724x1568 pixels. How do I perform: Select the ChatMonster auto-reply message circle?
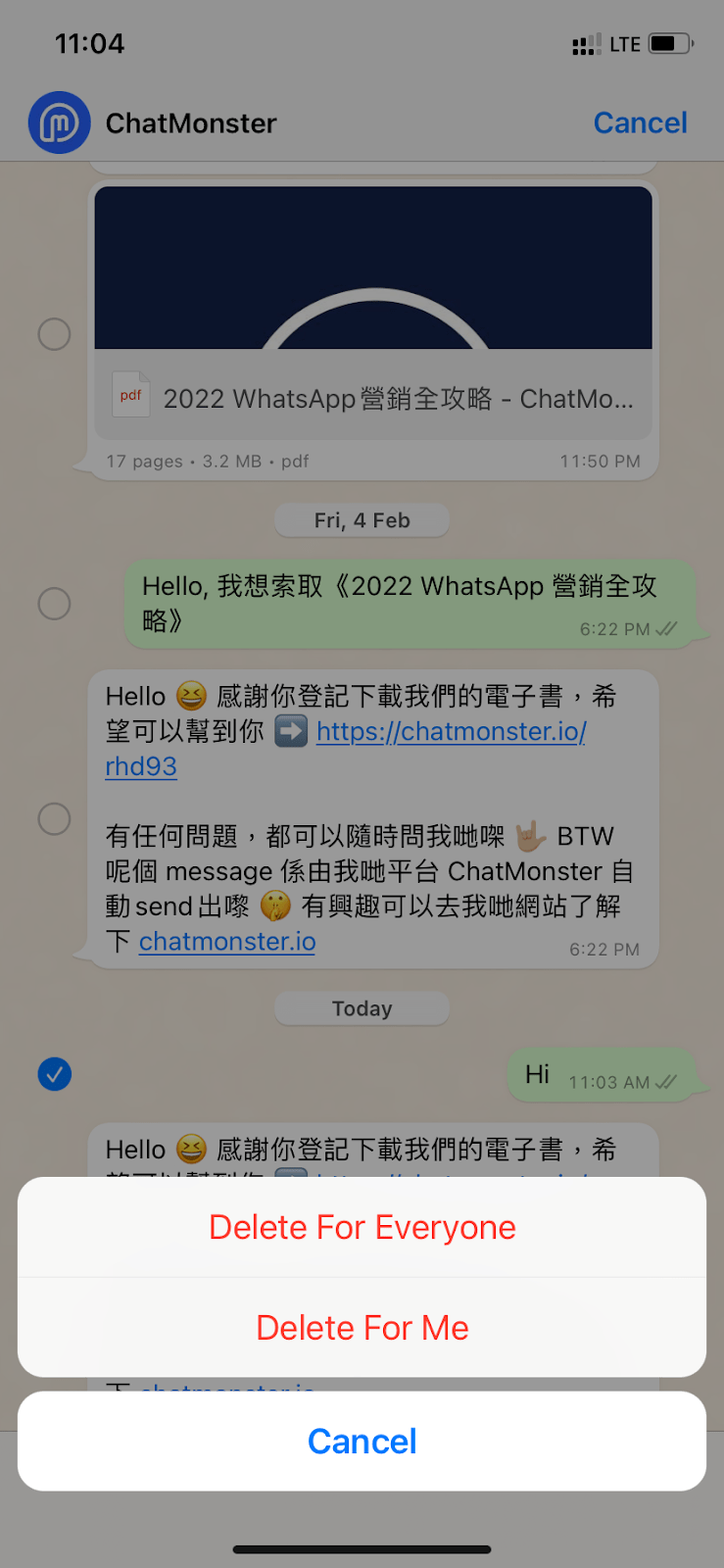pyautogui.click(x=54, y=819)
